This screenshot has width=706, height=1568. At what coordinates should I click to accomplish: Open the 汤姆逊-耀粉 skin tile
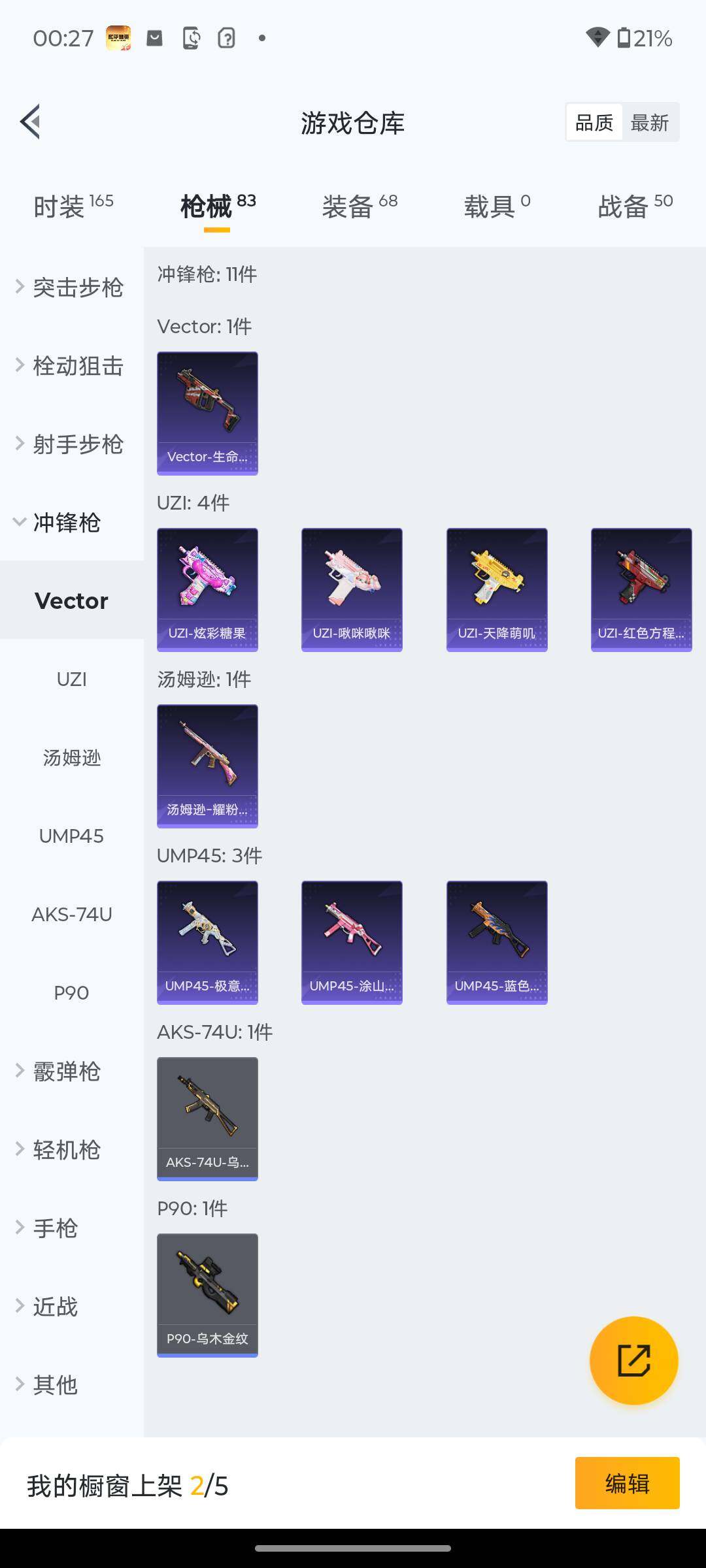tap(207, 766)
